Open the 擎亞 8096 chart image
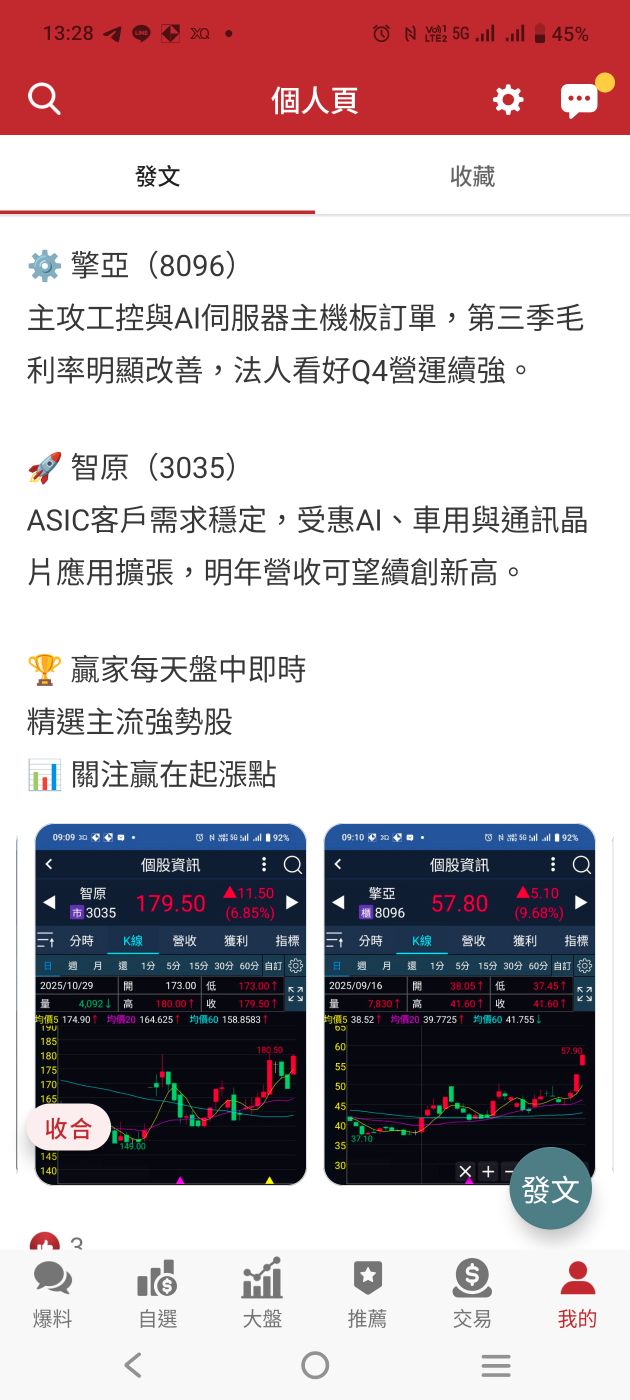Screen dimensions: 630x1400 coord(459,1004)
